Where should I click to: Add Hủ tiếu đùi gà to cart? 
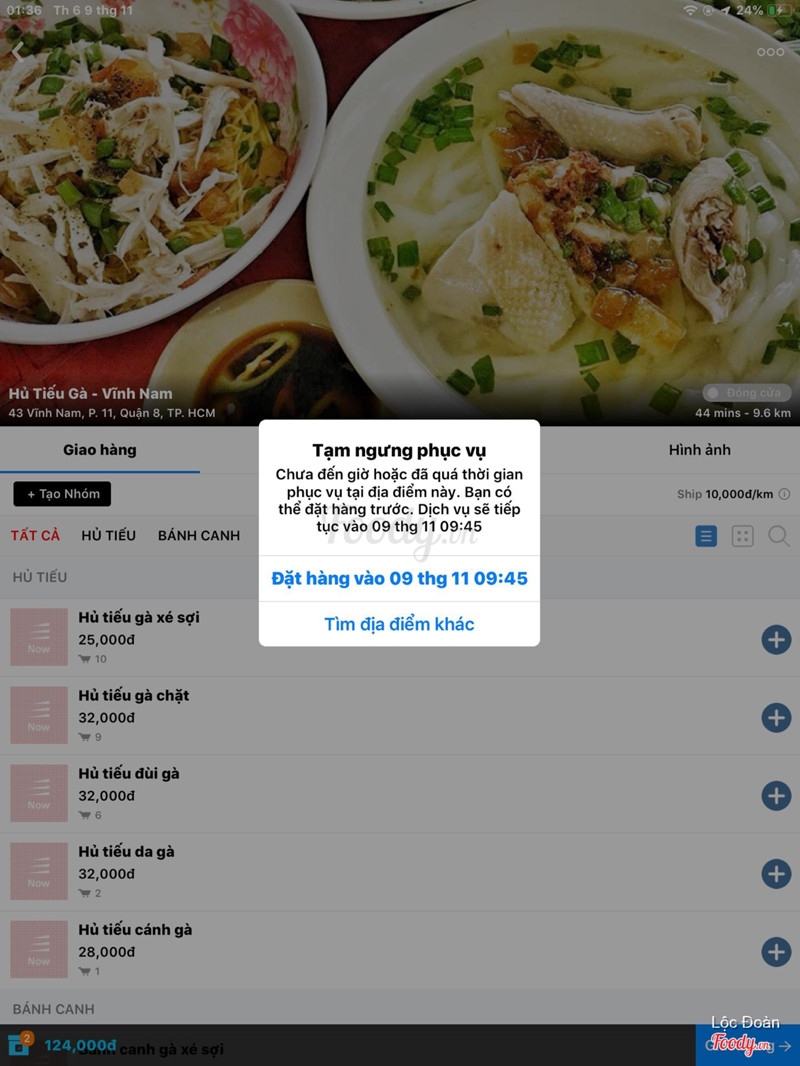[776, 795]
